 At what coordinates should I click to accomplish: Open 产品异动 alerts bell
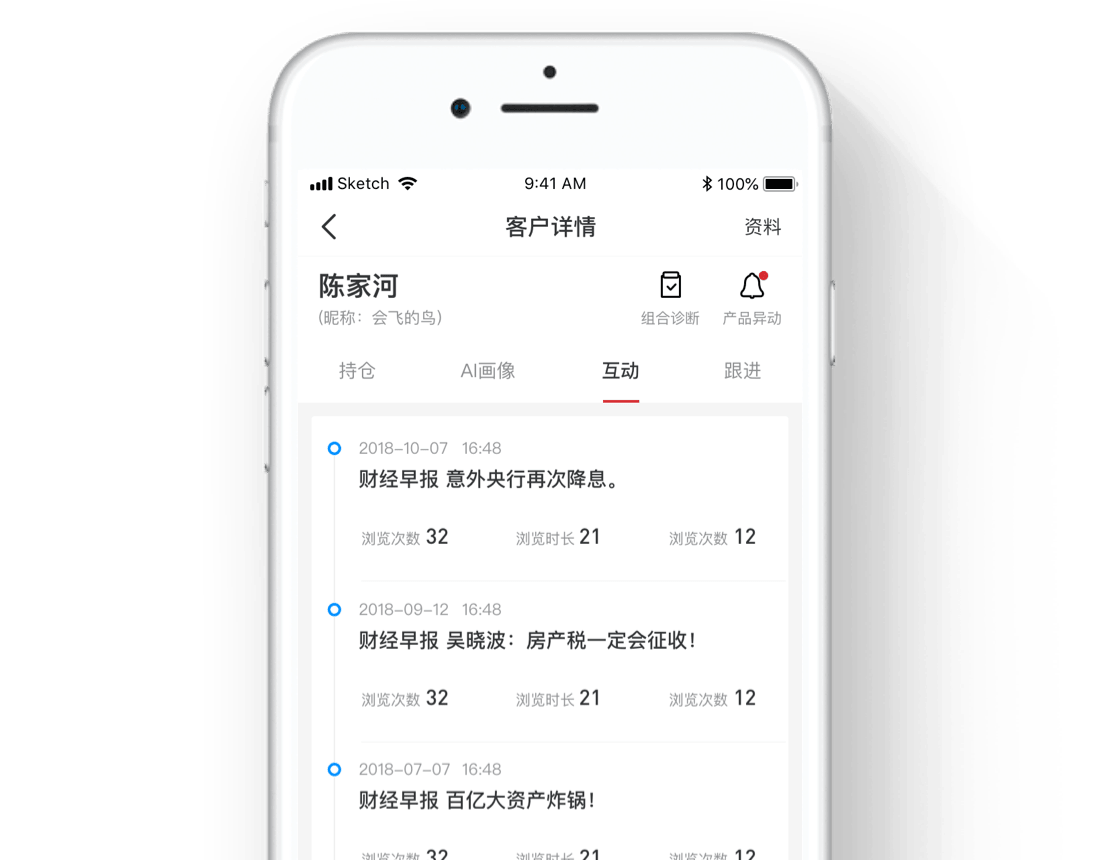[752, 298]
